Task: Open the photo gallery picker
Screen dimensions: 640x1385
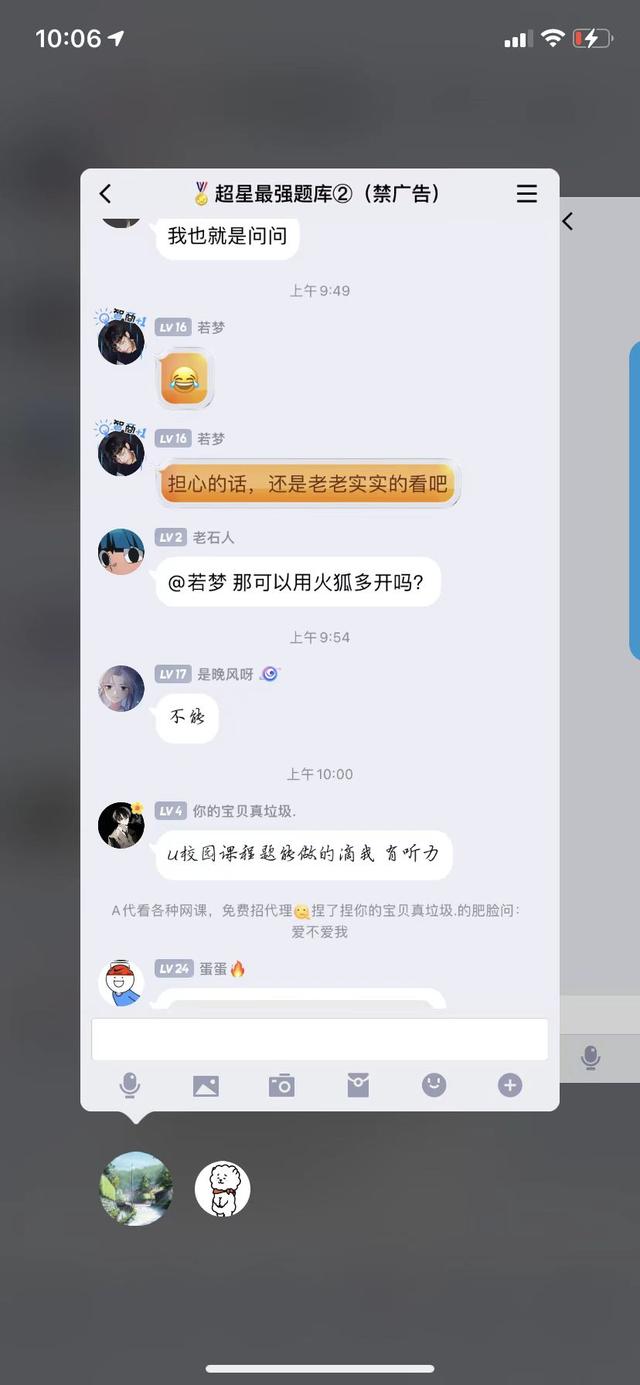Action: point(206,1085)
